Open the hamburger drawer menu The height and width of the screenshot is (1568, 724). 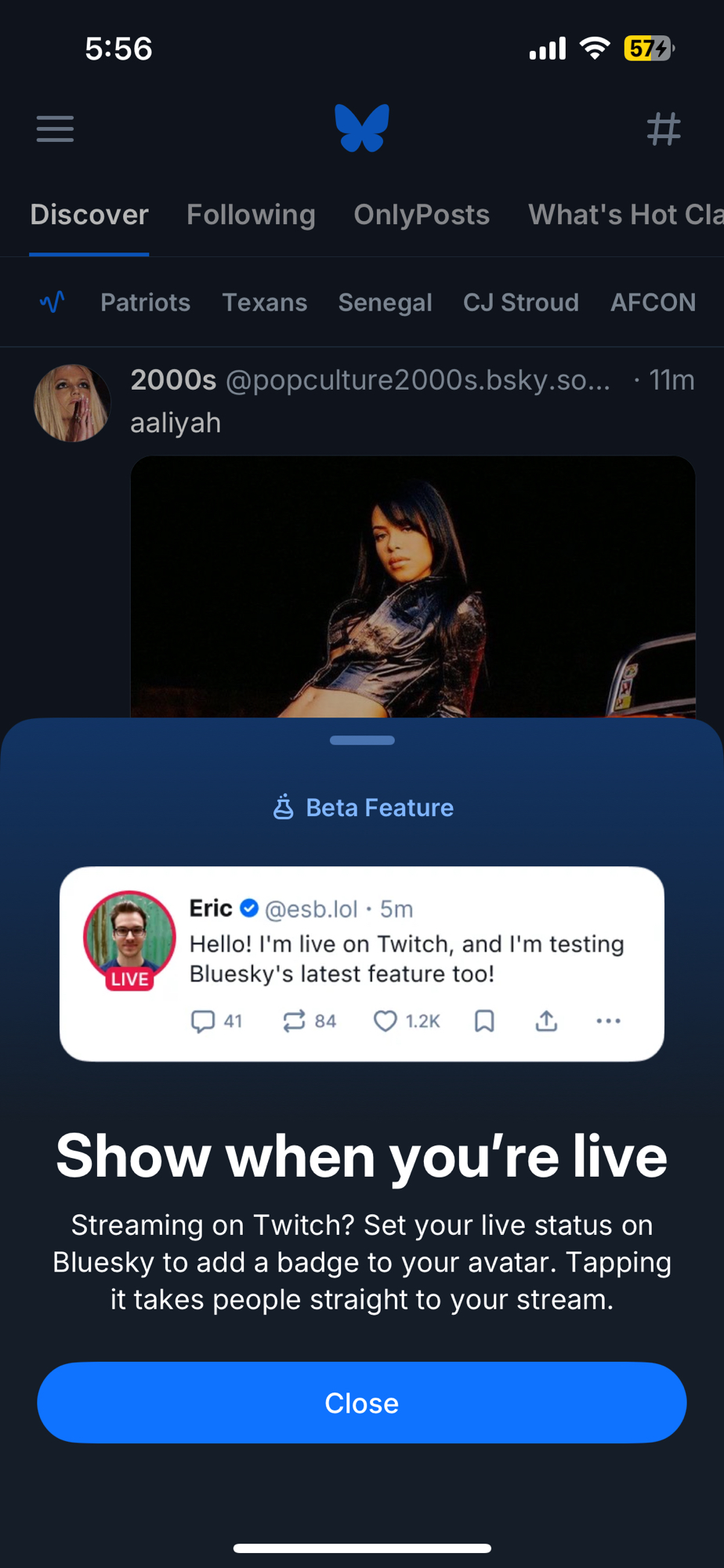pyautogui.click(x=55, y=129)
